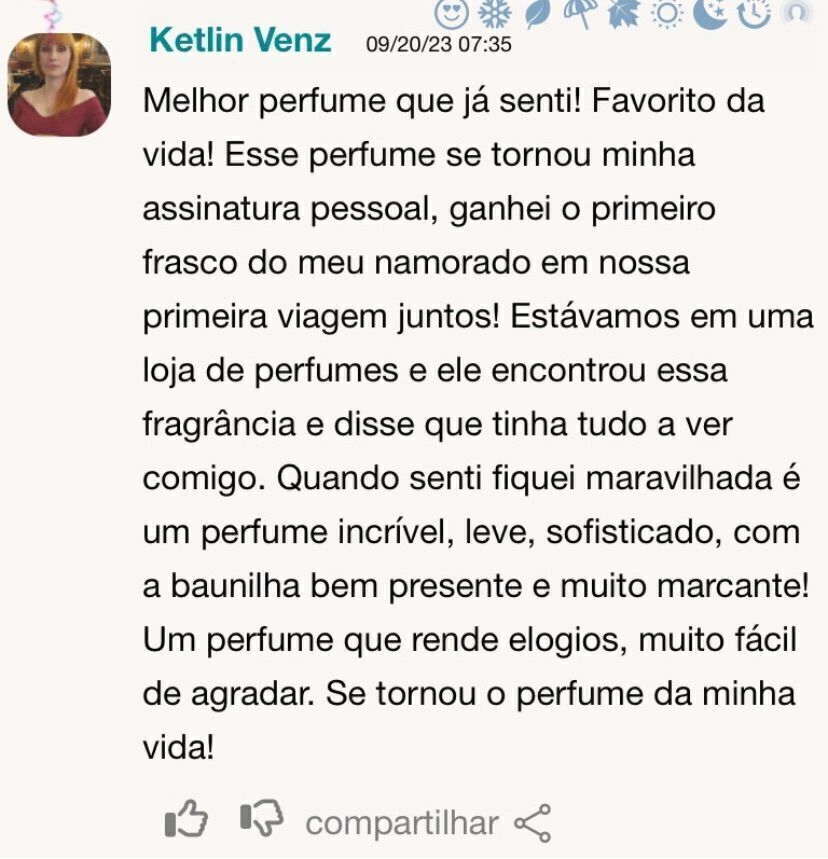Tap Ketlin Venz's avatar picture
Image resolution: width=828 pixels, height=859 pixels.
coord(59,84)
